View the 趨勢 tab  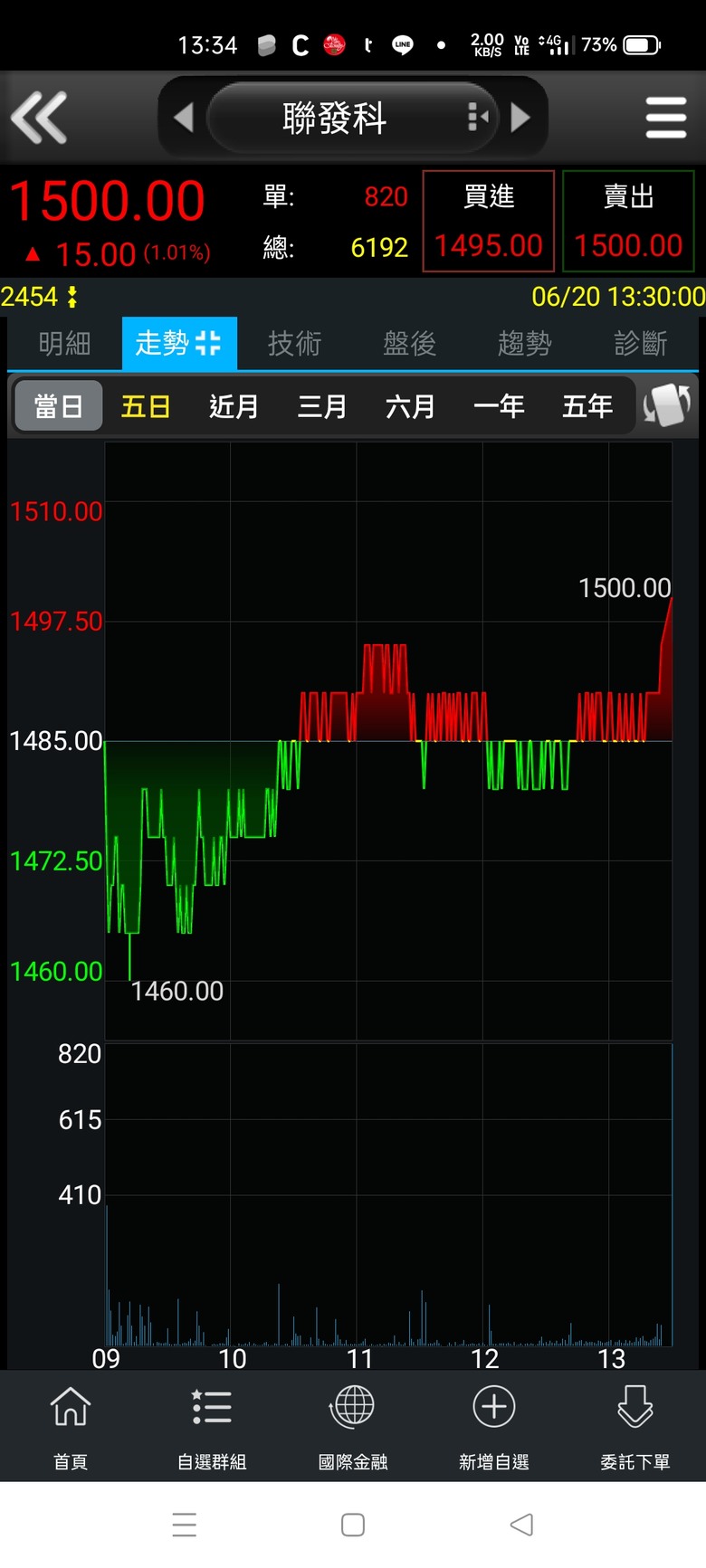[x=524, y=344]
